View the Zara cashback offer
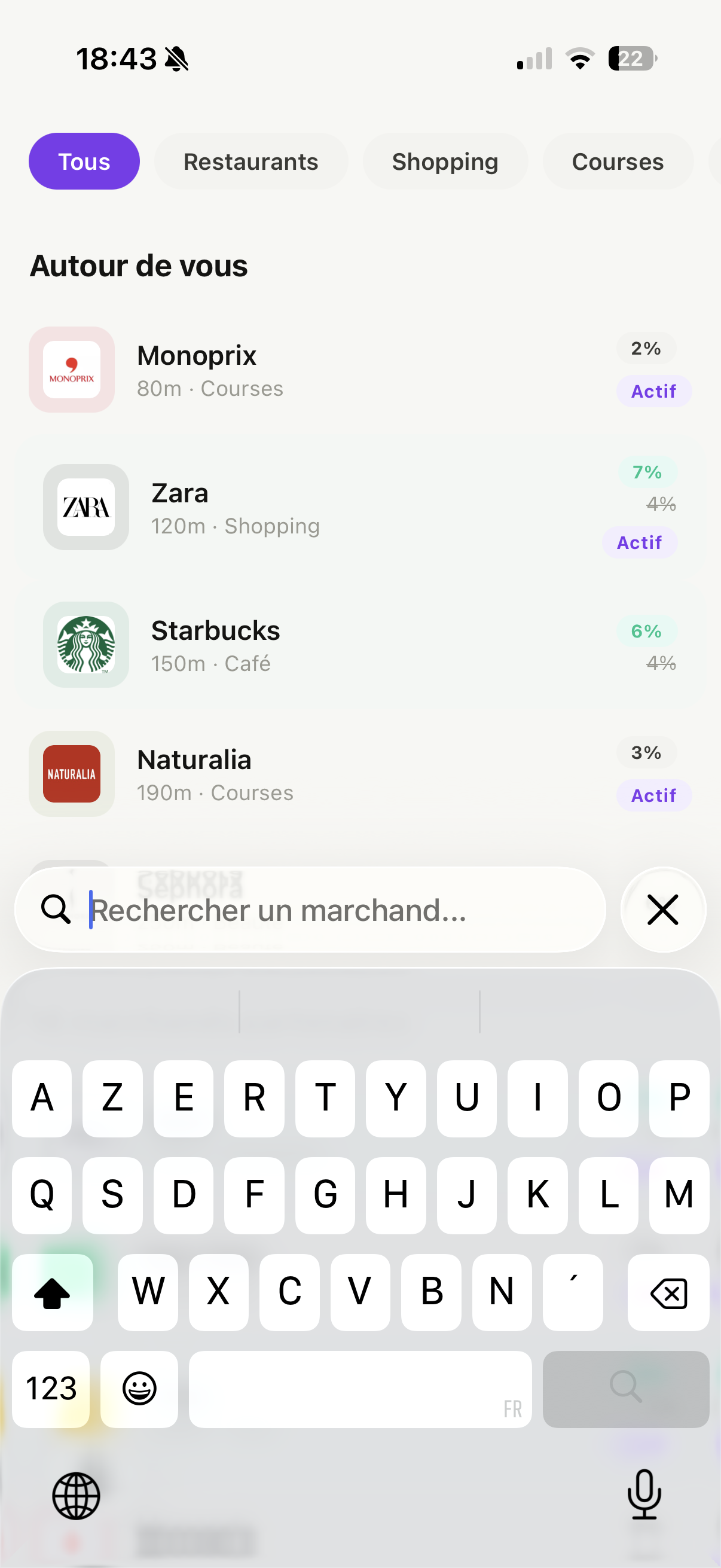Image resolution: width=721 pixels, height=1568 pixels. (x=359, y=507)
